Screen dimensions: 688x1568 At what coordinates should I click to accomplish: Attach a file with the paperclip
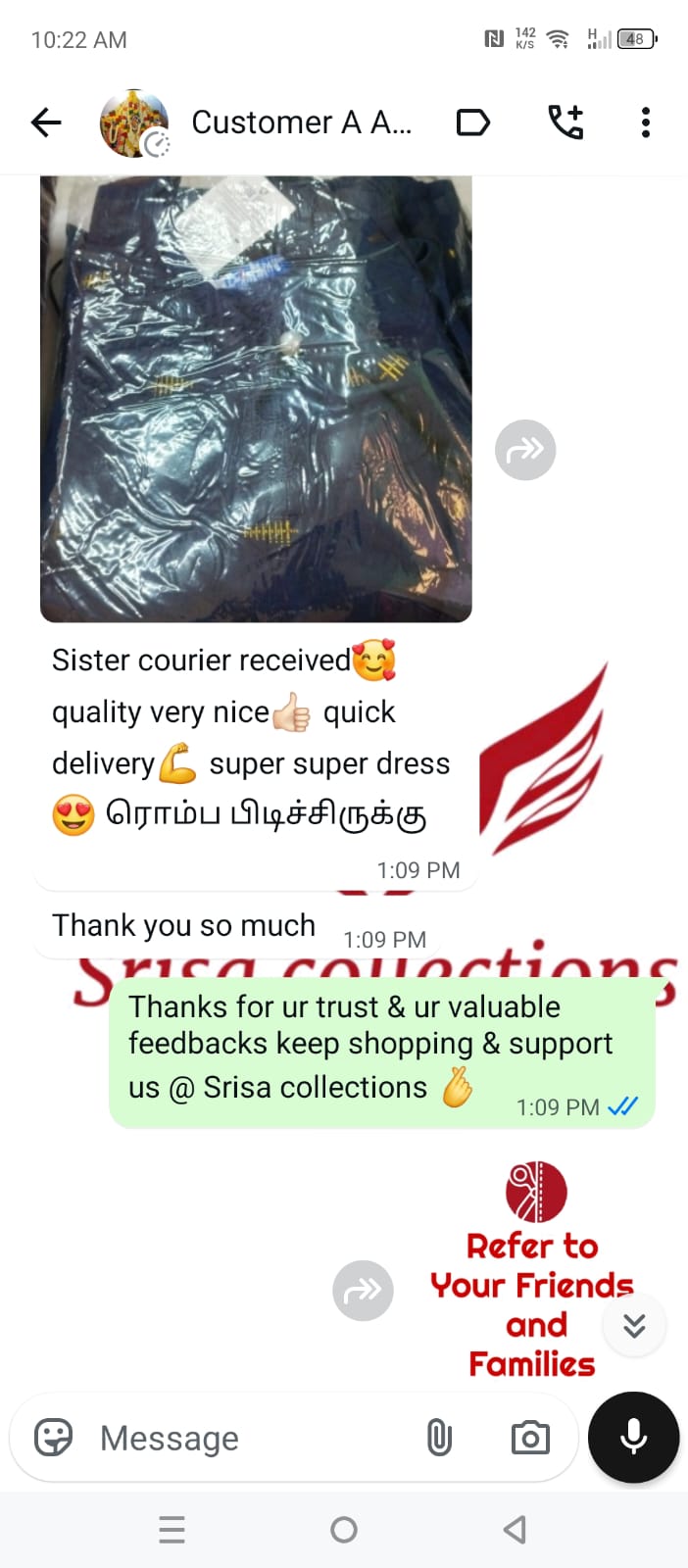[439, 1438]
